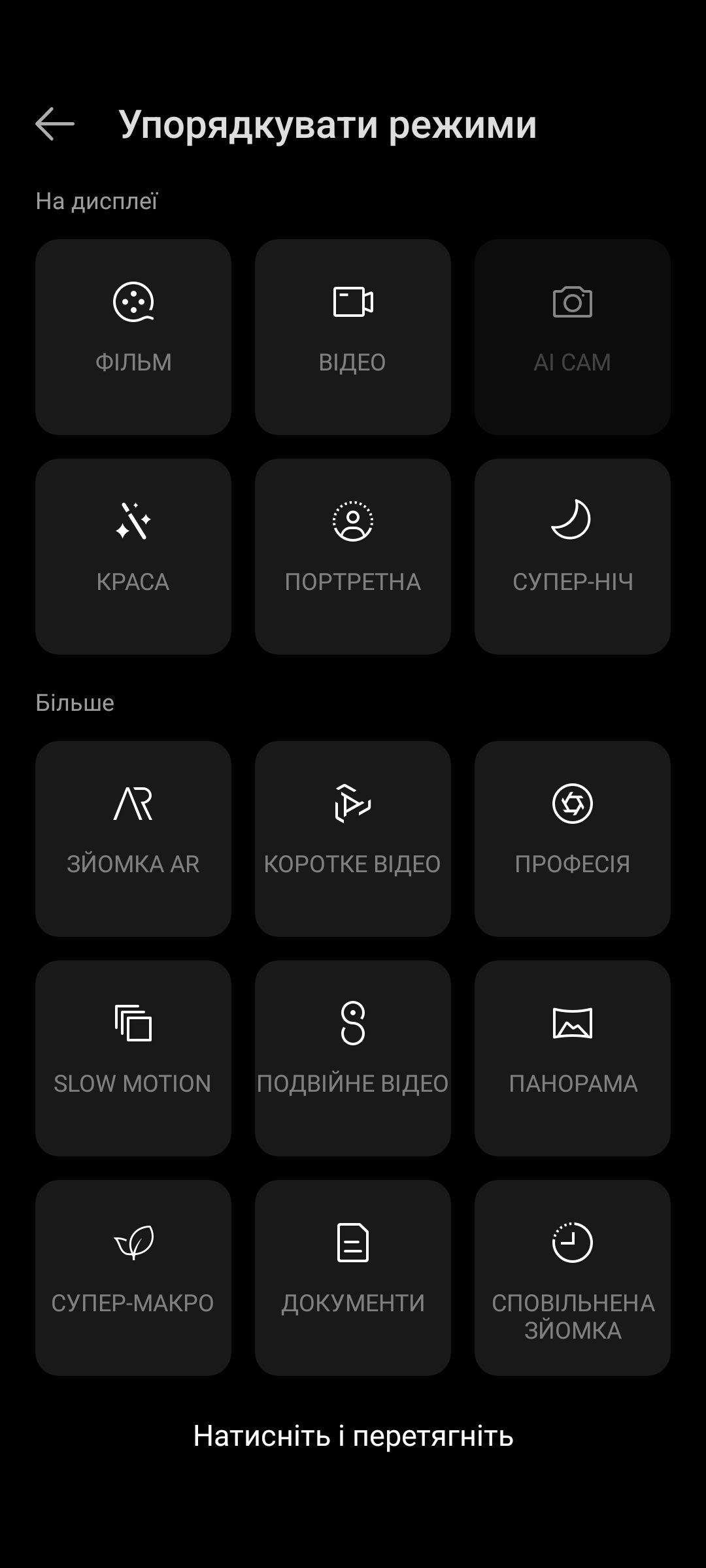Select the СУПЕР-НІЧ mode tile
This screenshot has width=706, height=1568.
point(573,557)
